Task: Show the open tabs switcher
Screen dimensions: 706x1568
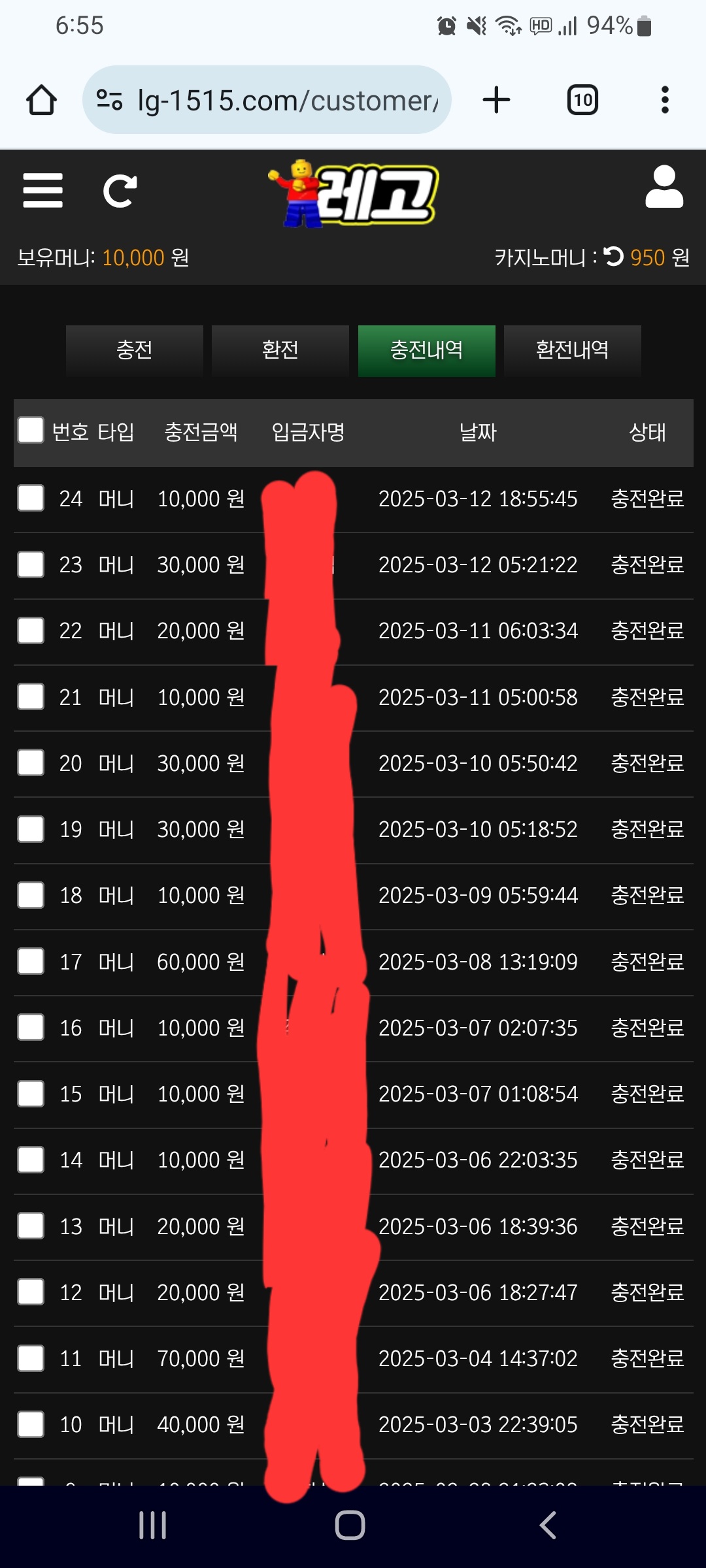Action: [582, 101]
